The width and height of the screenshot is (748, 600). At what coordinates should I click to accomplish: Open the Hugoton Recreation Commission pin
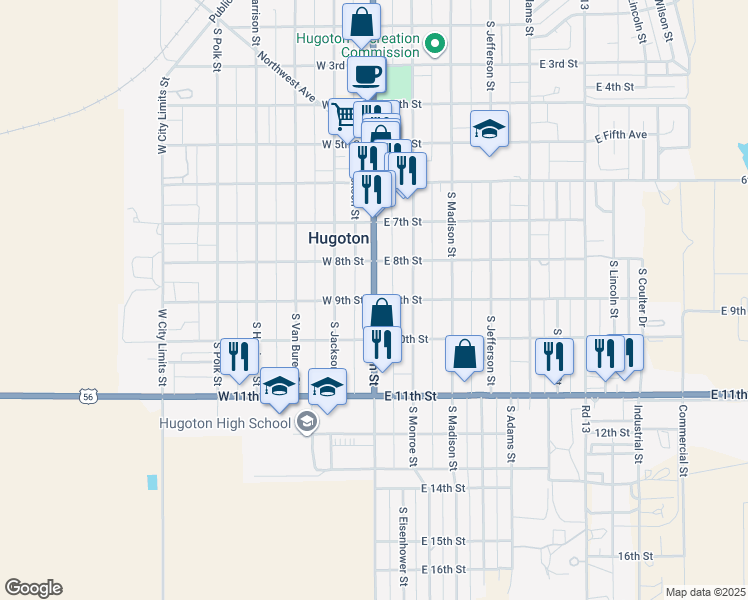(434, 44)
